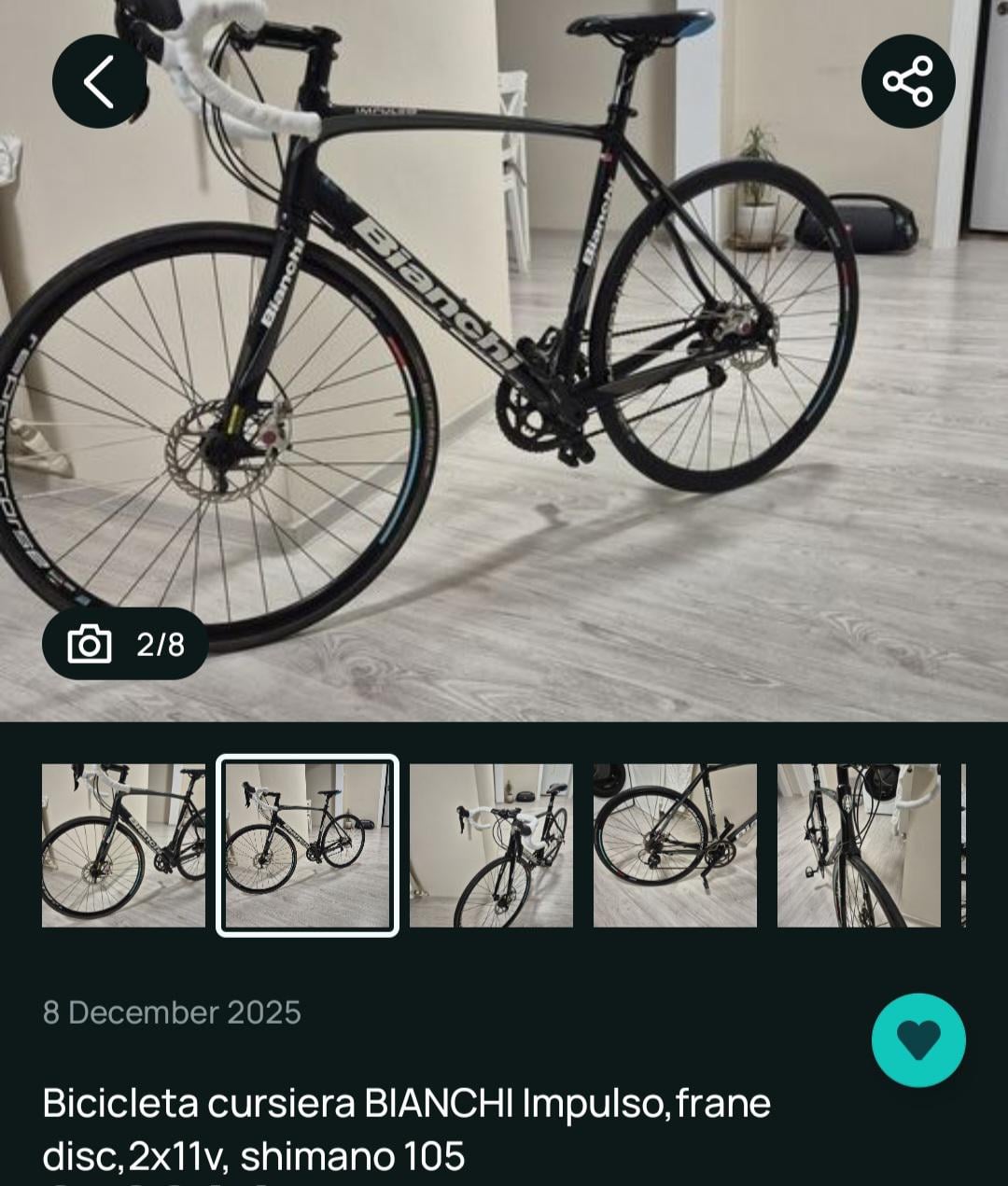Select the fifth thumbnail showing front view

tap(859, 845)
